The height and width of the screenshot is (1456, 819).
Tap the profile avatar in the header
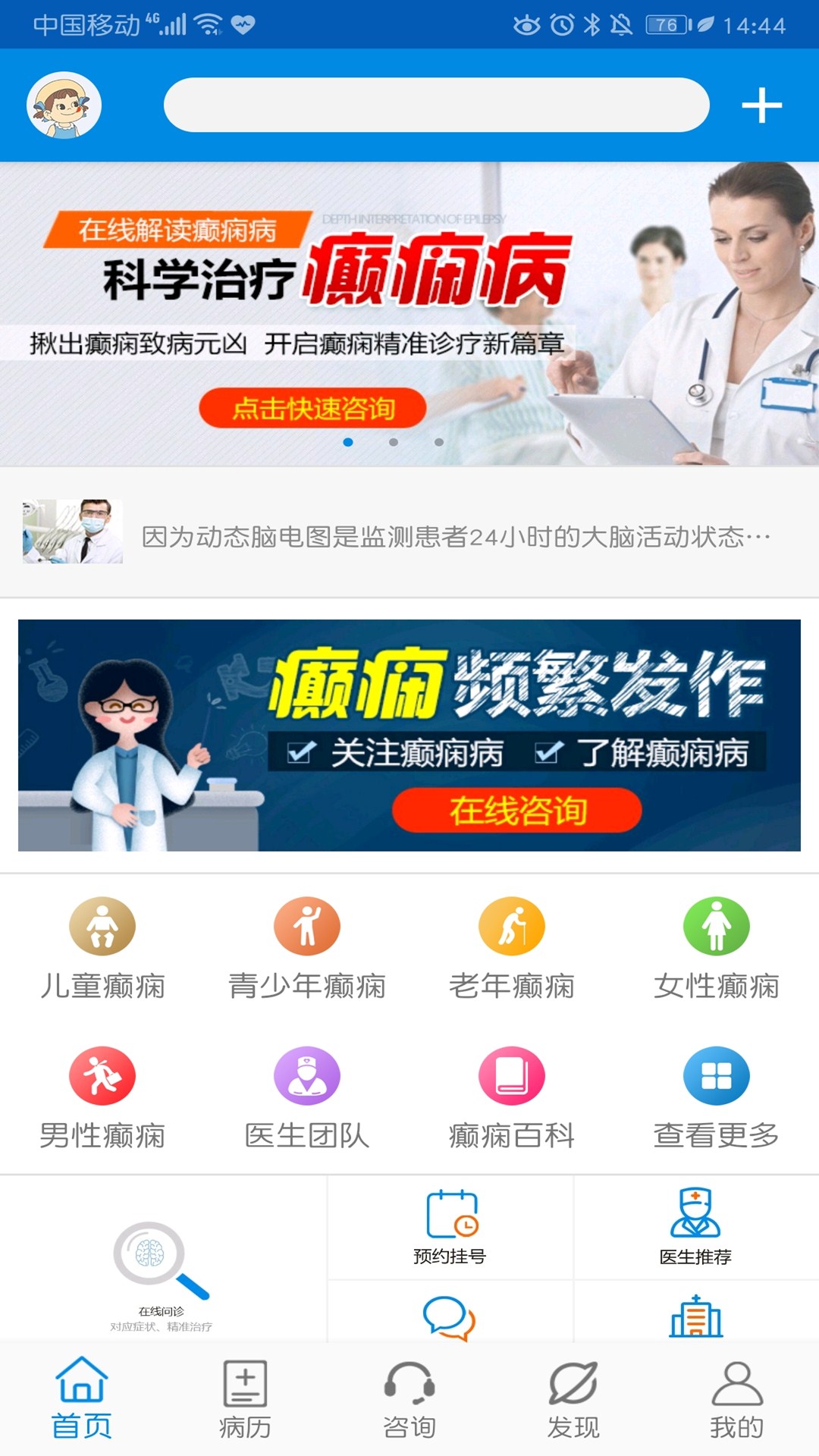click(64, 105)
